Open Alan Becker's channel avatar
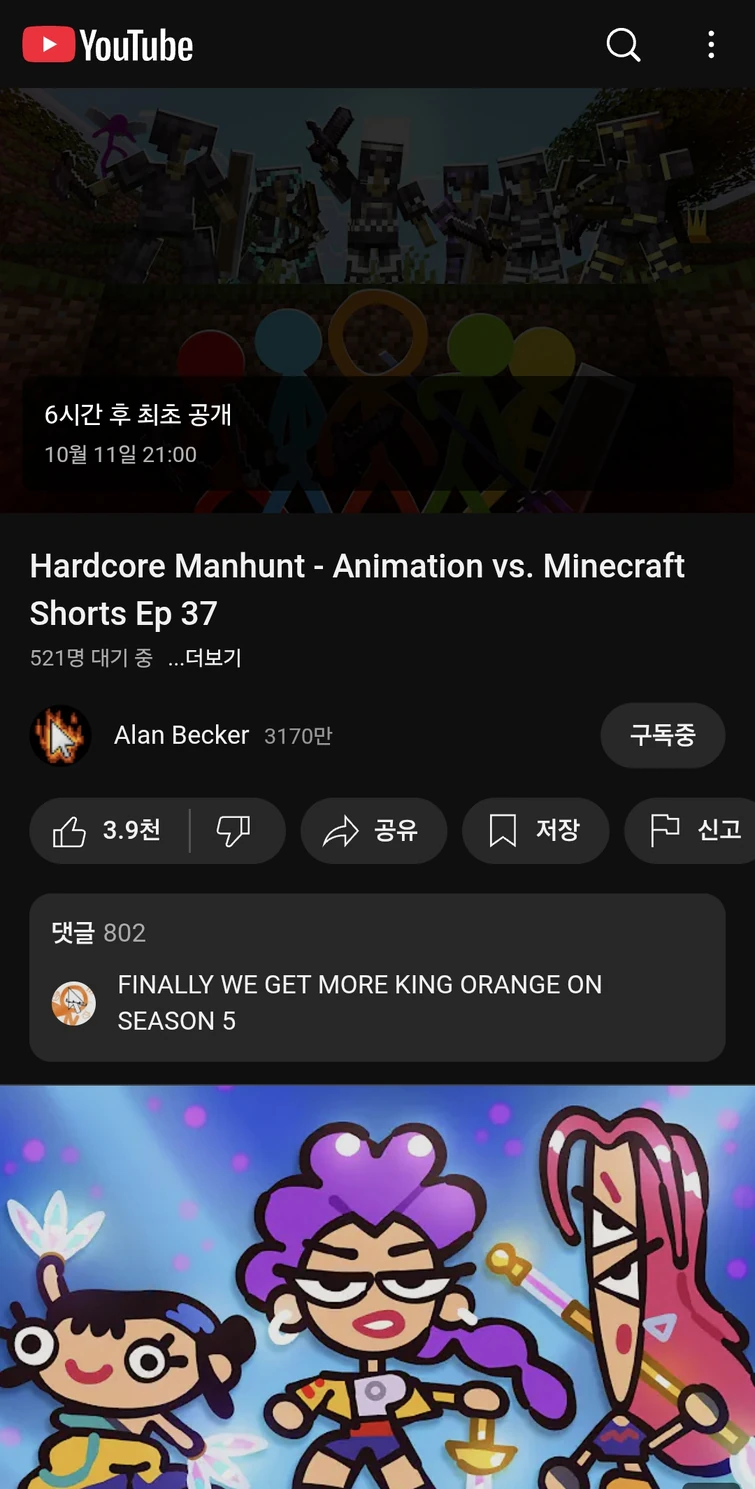The height and width of the screenshot is (1489, 755). point(60,735)
